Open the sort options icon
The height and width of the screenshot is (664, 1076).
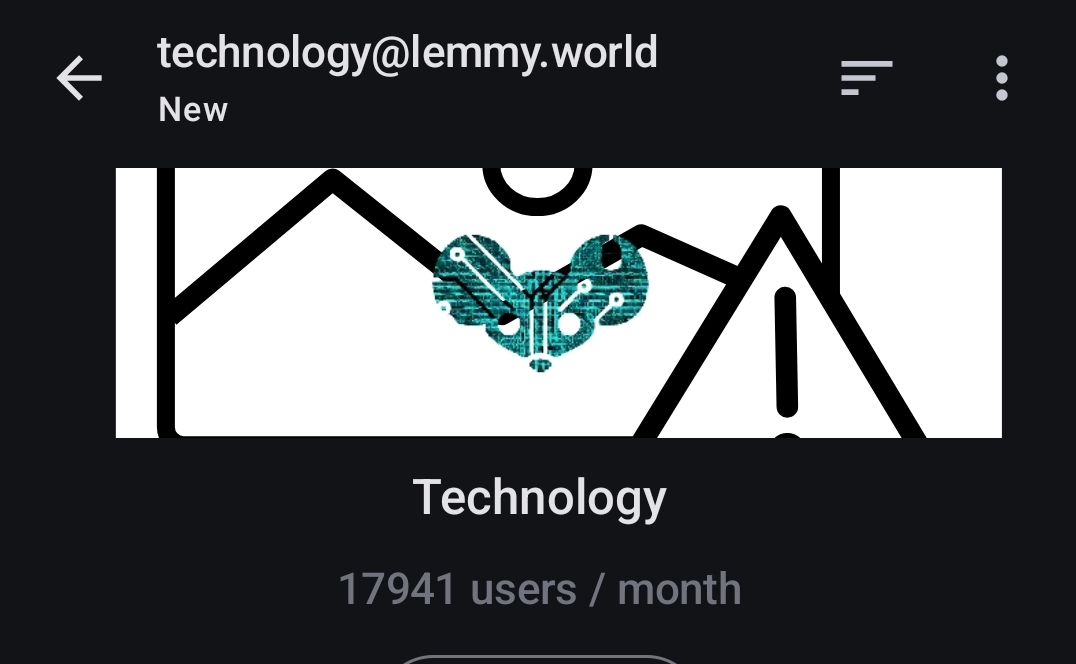click(x=865, y=78)
